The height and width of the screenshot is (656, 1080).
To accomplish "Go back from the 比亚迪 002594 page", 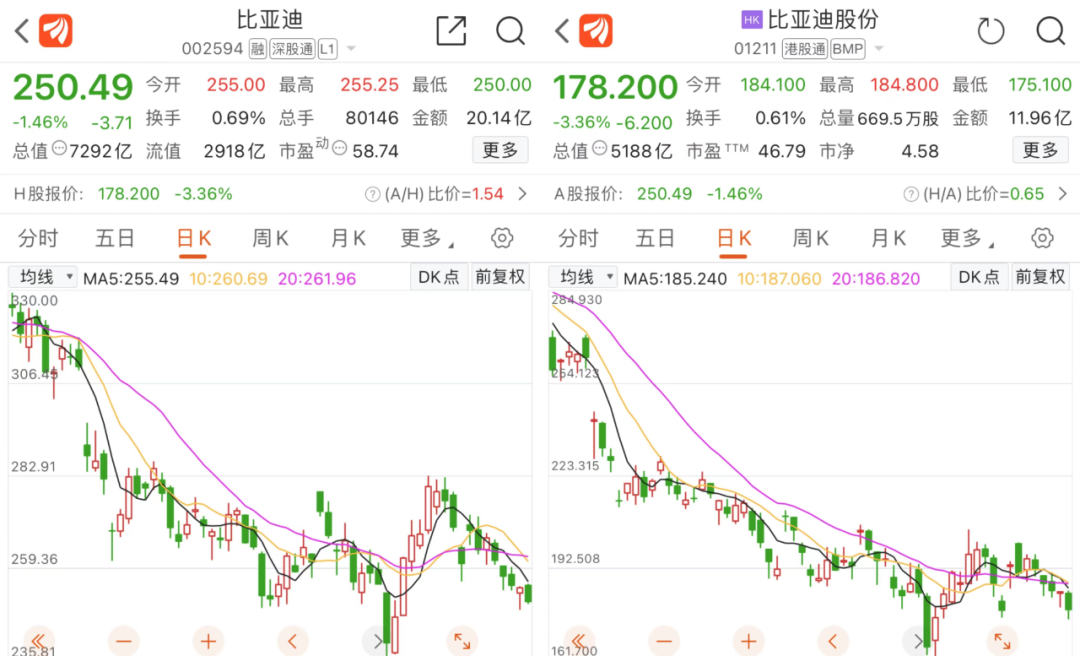I will coord(22,30).
